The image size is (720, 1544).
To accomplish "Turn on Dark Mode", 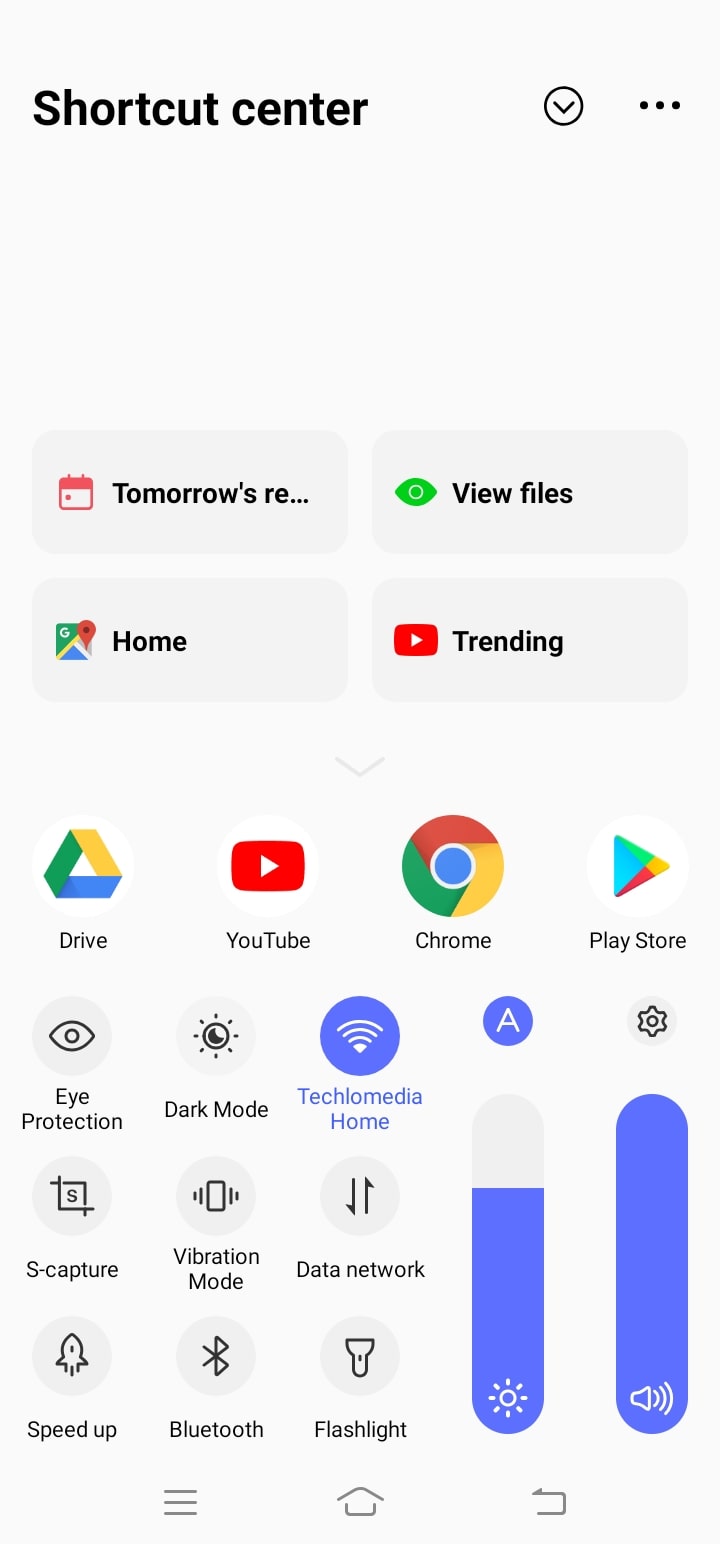I will [x=216, y=1037].
